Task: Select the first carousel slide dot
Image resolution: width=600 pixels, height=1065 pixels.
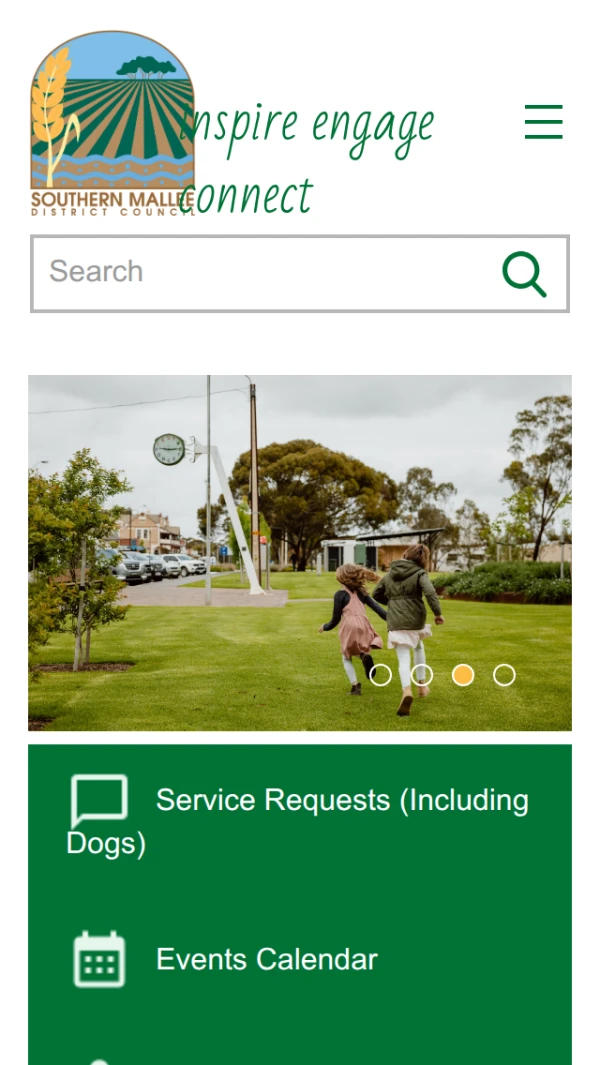Action: coord(380,675)
